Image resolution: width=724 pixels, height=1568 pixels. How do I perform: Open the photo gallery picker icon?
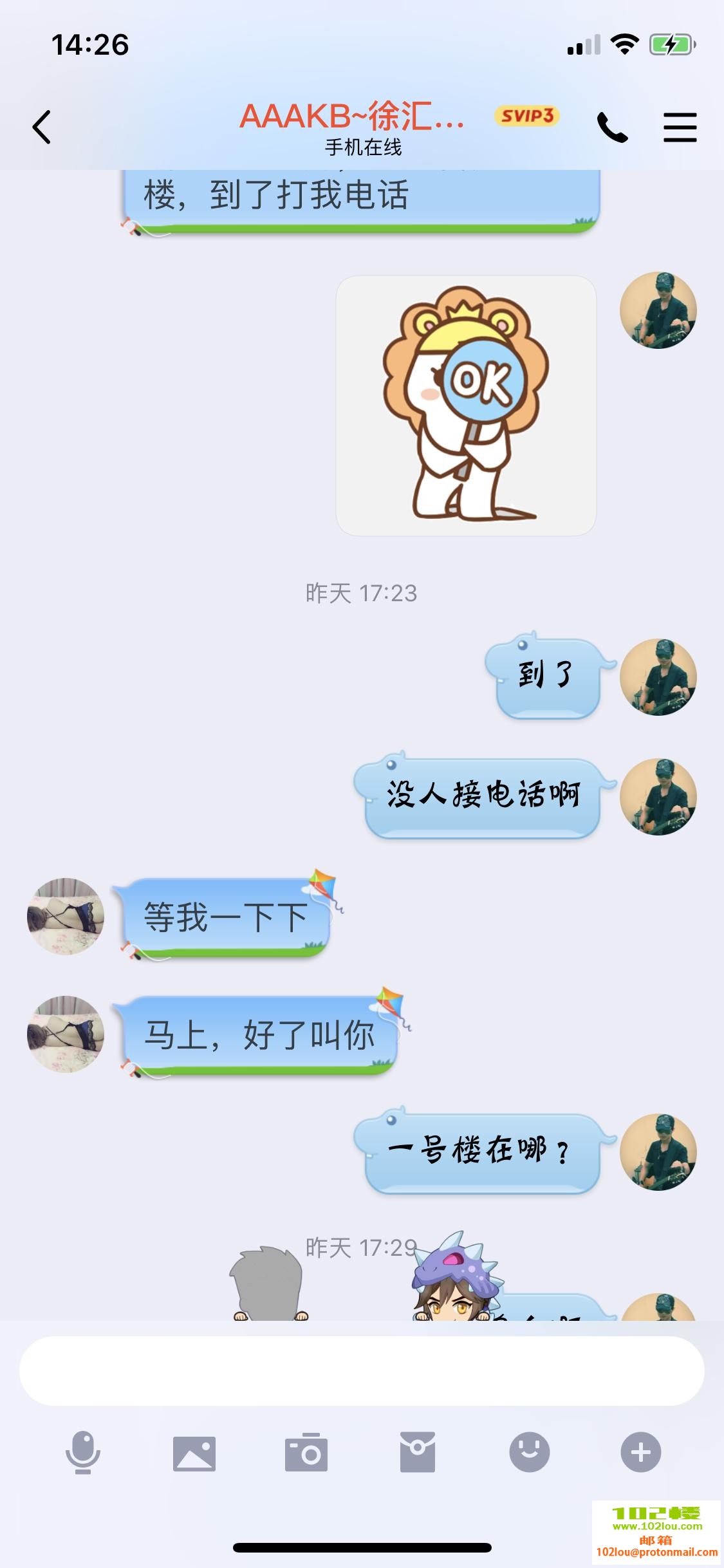tap(194, 1451)
